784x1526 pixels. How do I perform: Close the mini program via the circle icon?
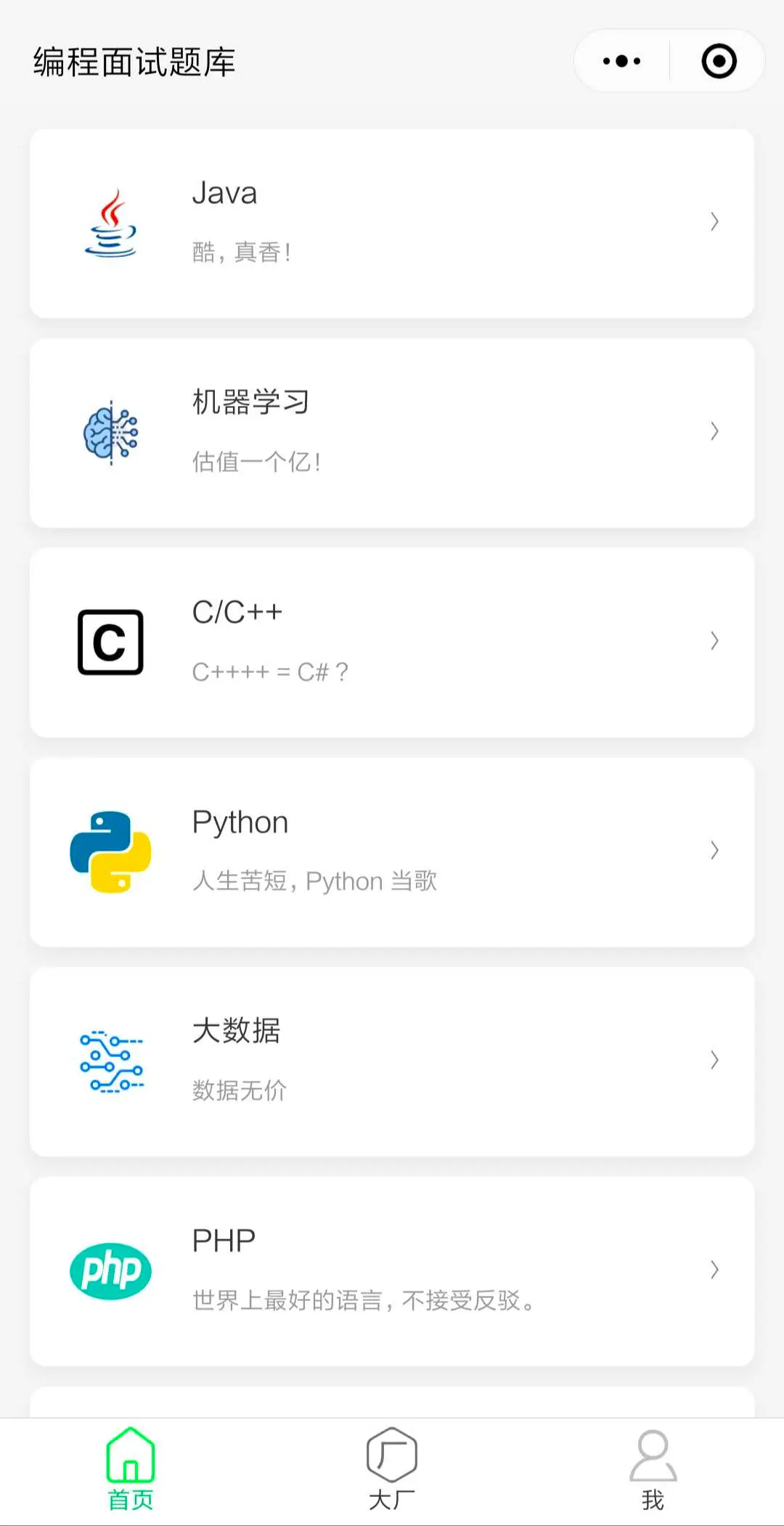click(719, 61)
